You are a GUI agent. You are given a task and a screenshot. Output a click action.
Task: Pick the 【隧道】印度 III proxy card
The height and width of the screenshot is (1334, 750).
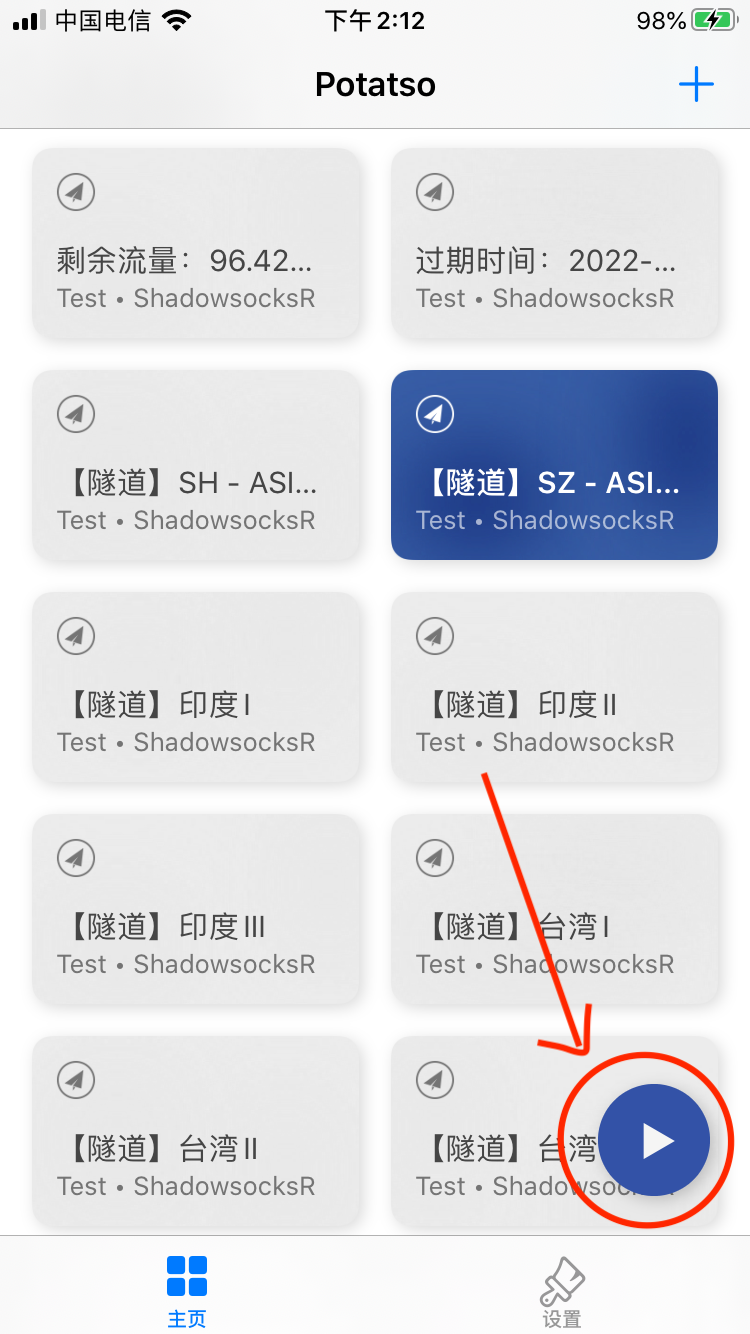196,909
